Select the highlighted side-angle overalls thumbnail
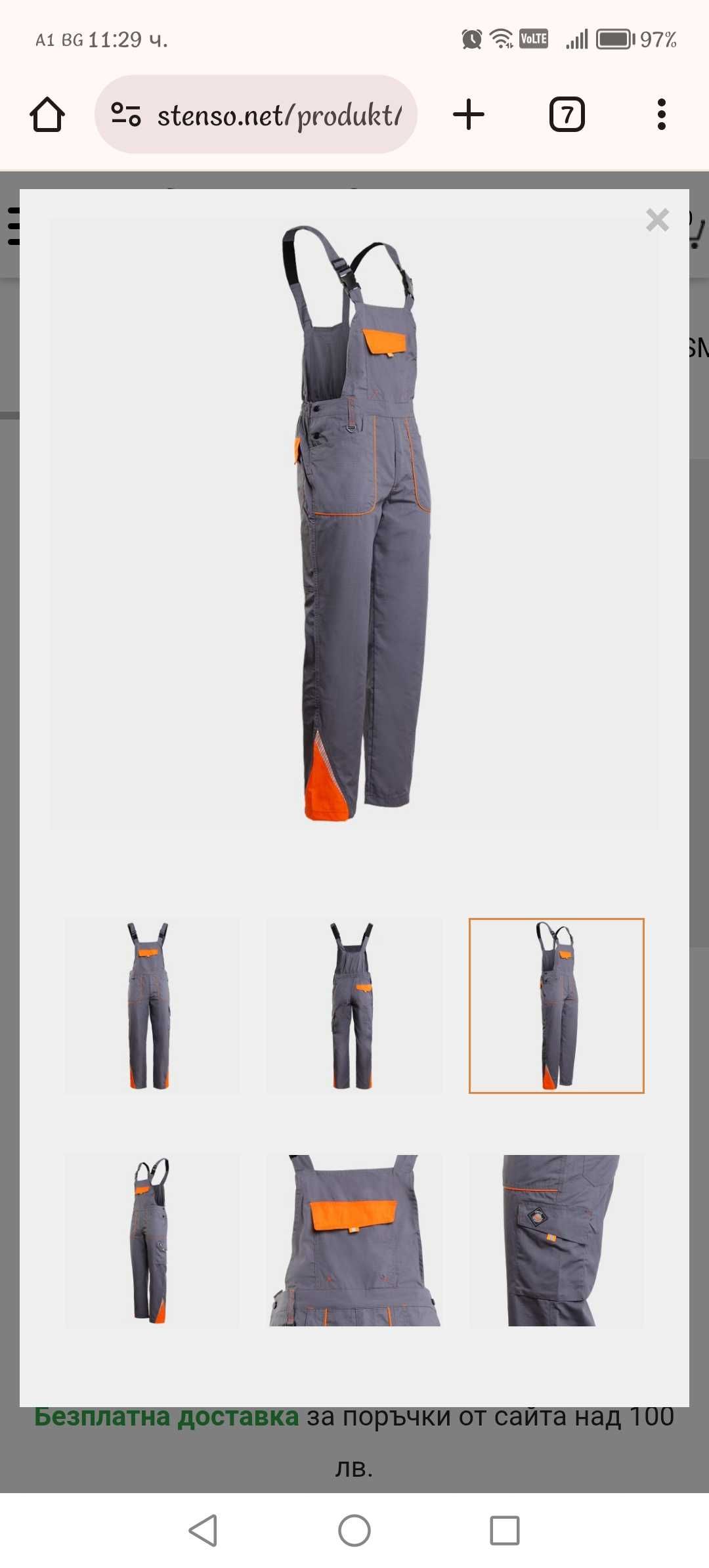This screenshot has height=1568, width=709. pos(556,1005)
